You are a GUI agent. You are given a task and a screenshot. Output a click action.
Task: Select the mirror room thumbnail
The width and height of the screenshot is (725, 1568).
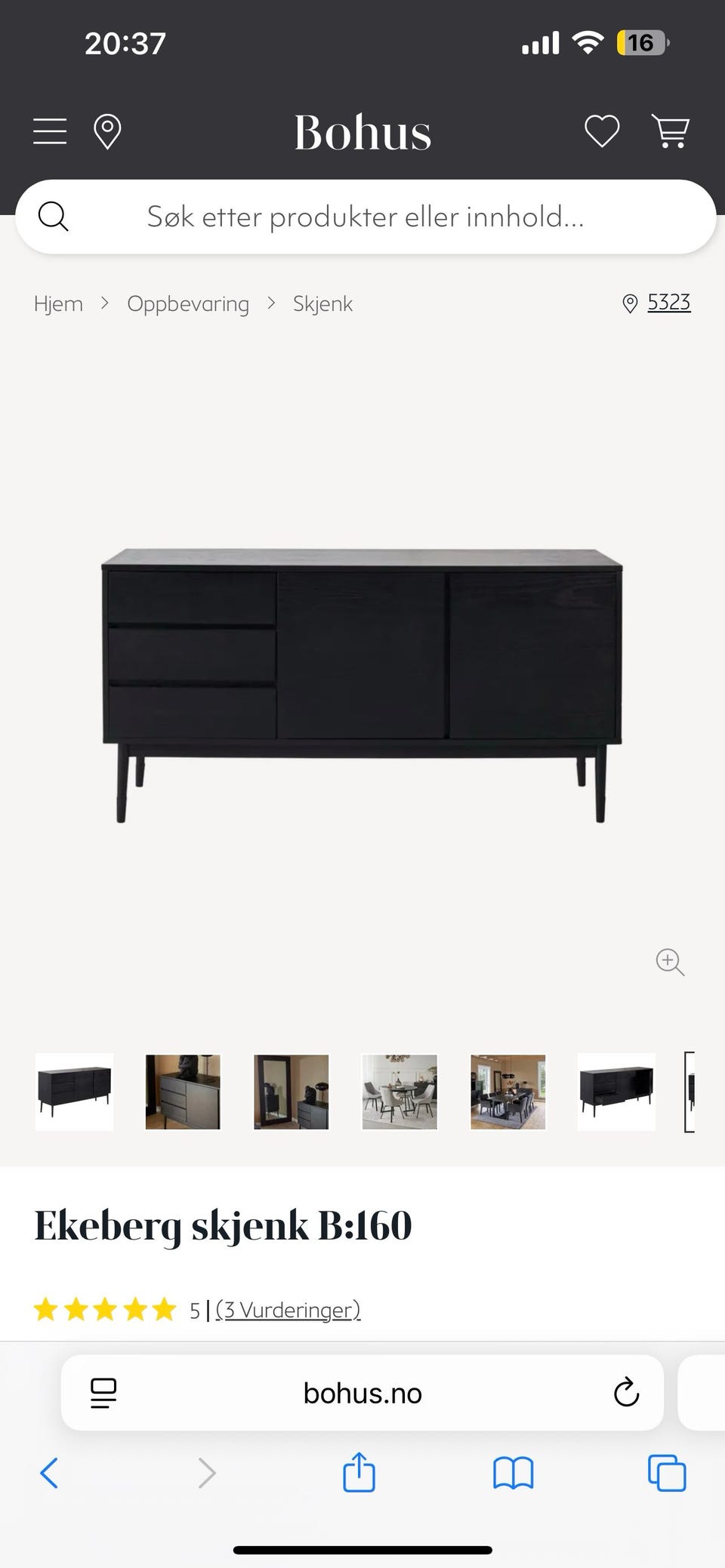point(292,1092)
